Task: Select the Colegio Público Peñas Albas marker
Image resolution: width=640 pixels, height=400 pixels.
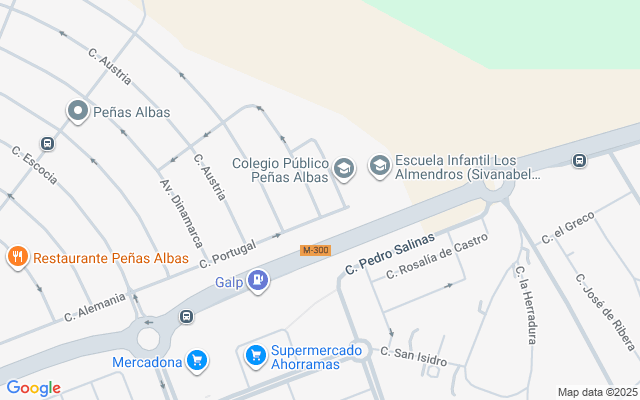Action: pos(344,168)
